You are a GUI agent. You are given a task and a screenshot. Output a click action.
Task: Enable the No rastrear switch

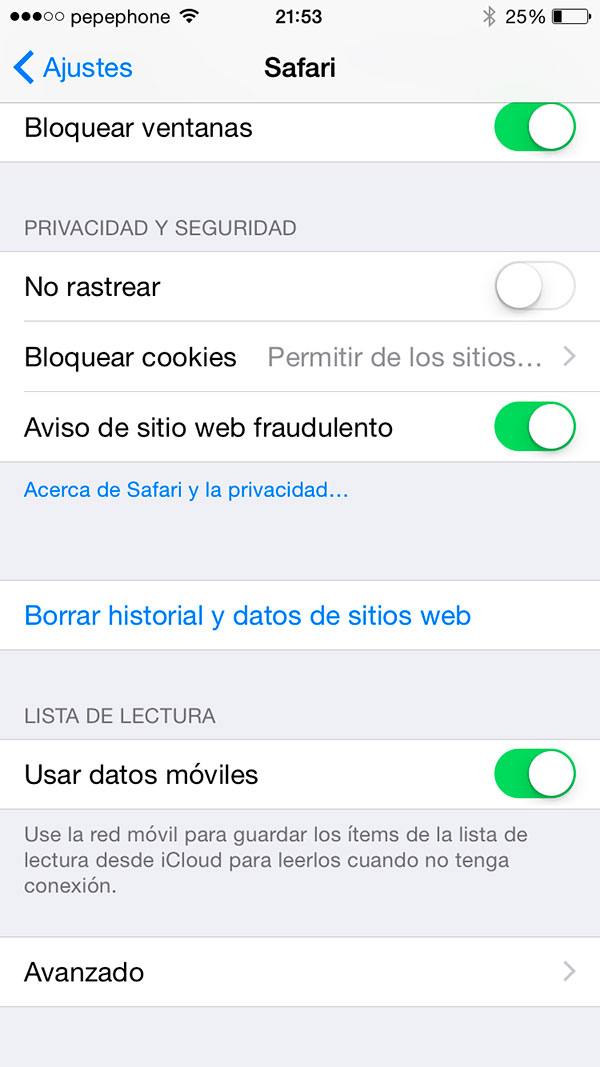coord(535,286)
